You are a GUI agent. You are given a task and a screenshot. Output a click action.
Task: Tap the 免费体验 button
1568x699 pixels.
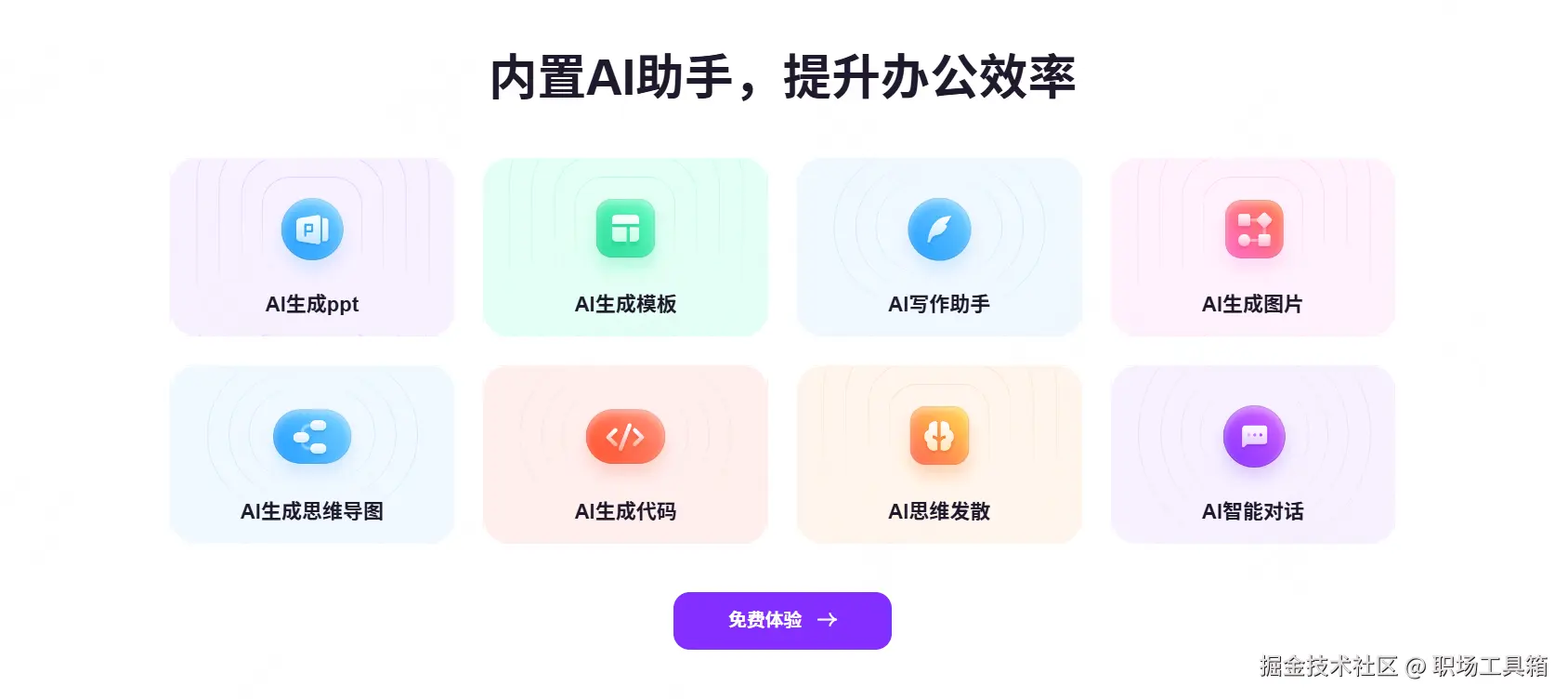point(782,620)
